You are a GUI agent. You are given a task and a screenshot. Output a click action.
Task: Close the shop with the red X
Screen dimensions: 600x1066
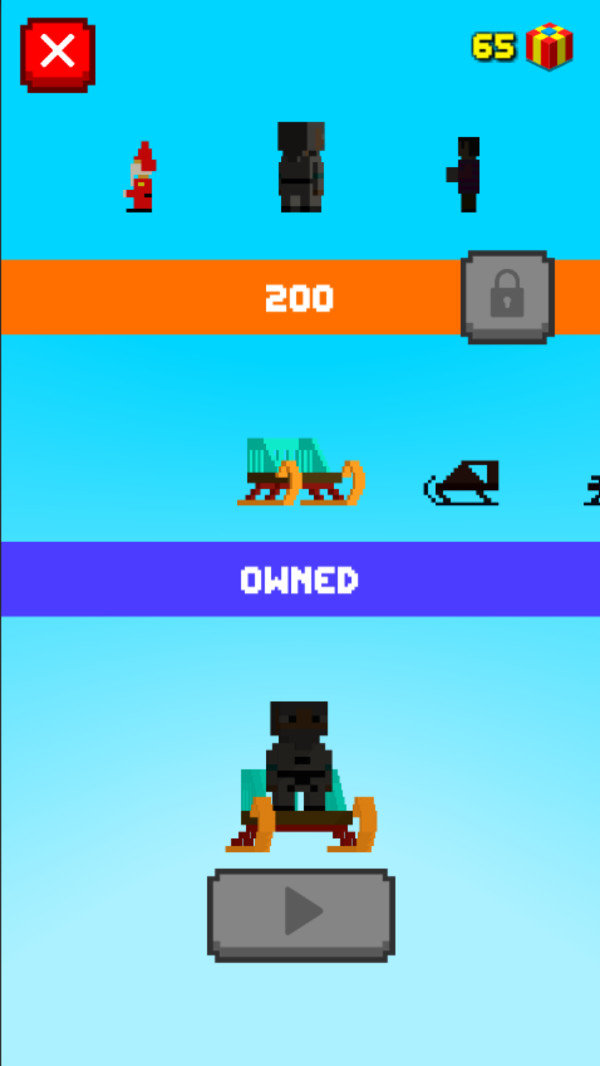[x=58, y=54]
